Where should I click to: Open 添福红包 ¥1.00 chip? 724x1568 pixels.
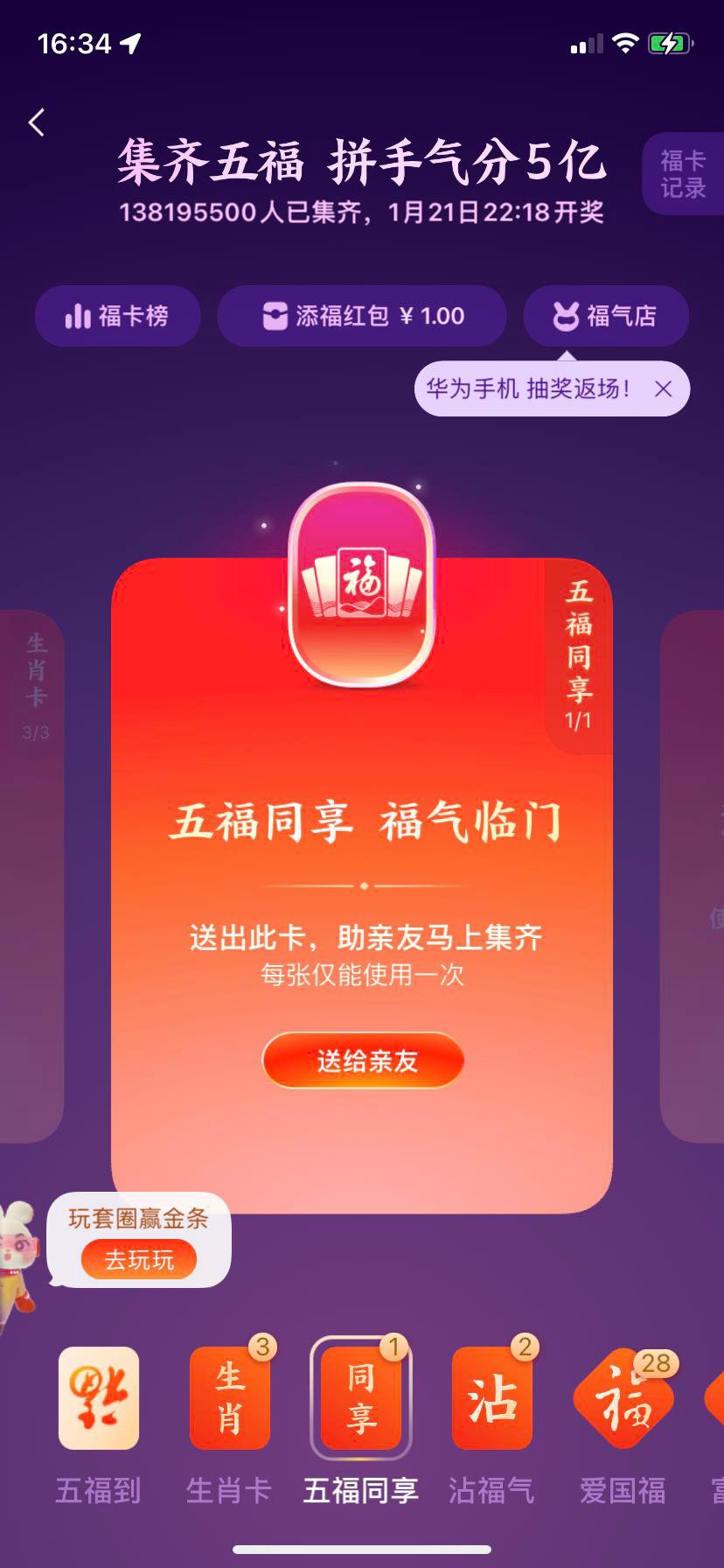[362, 316]
